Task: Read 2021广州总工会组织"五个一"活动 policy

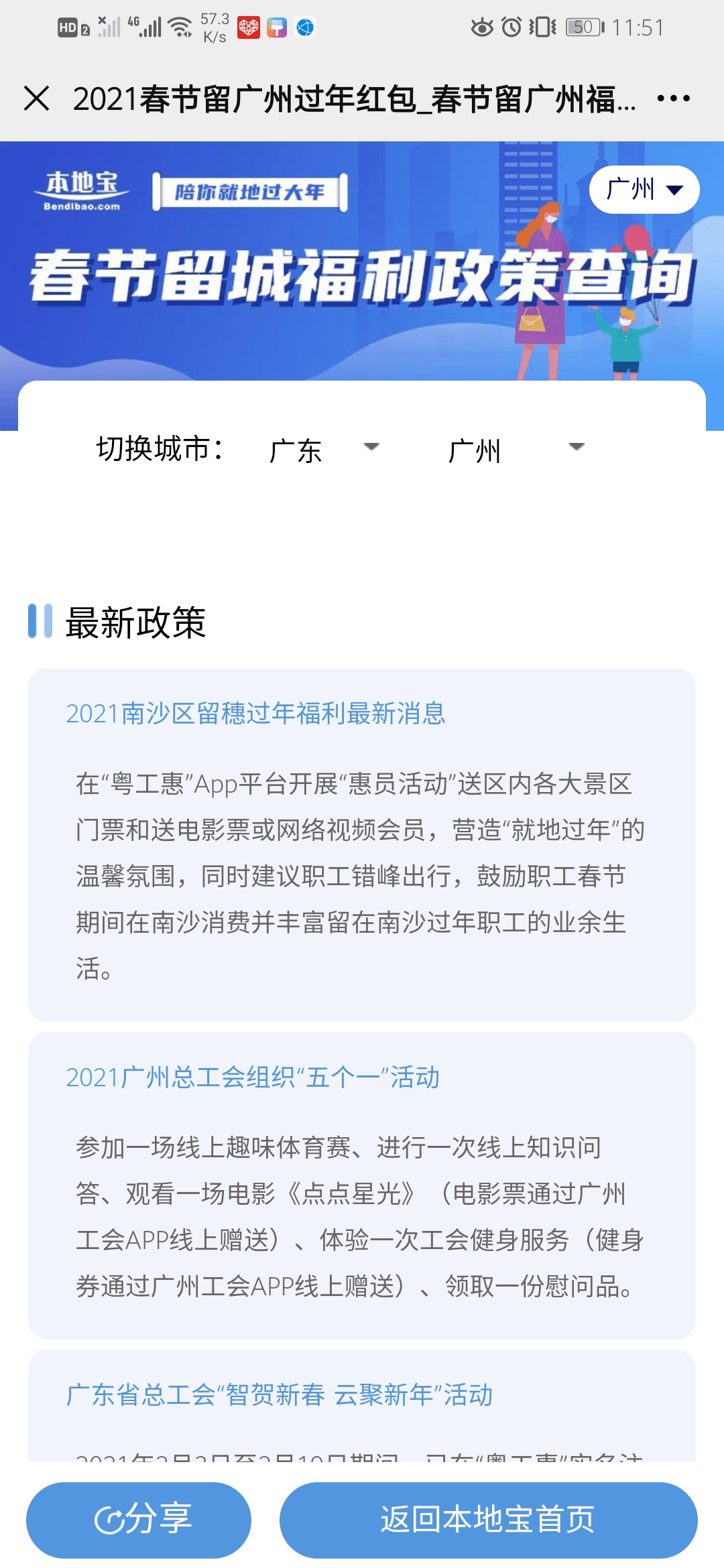Action: tap(253, 1077)
